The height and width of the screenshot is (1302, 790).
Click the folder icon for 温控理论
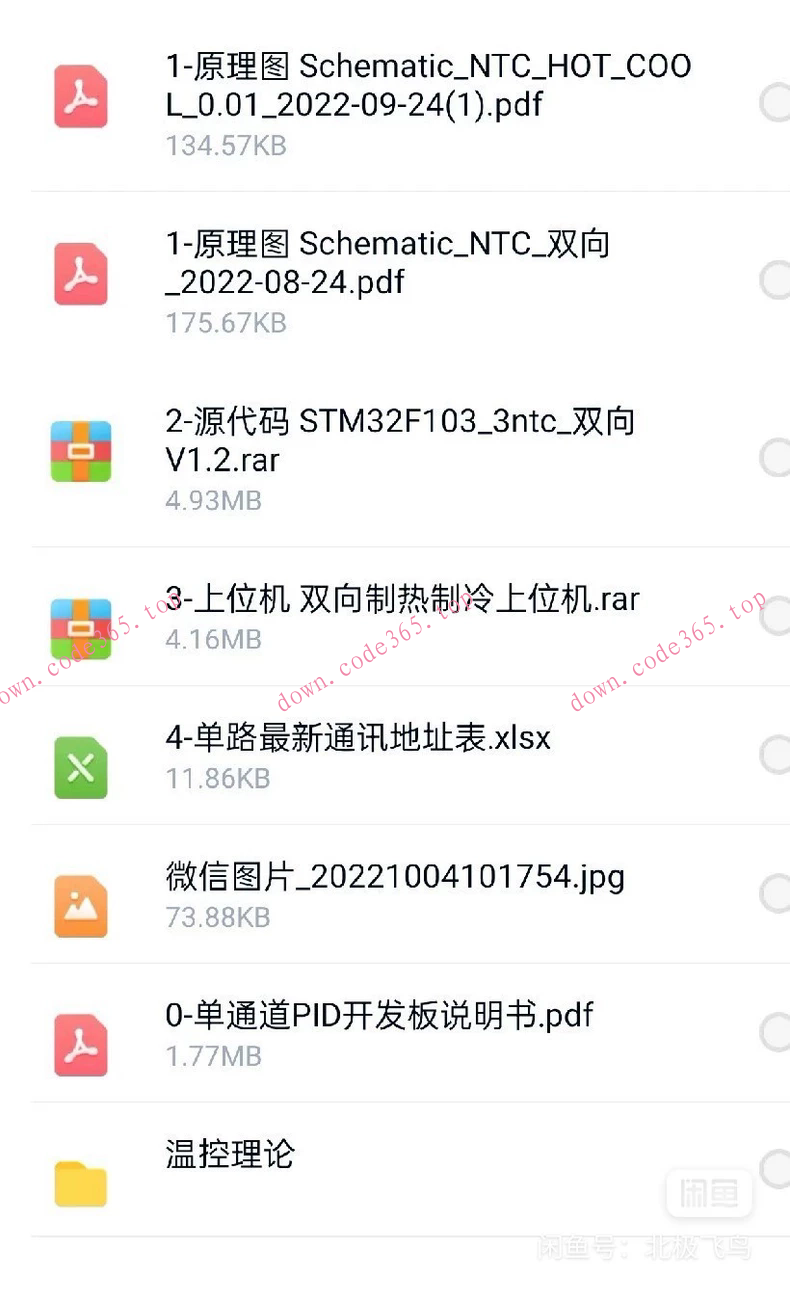point(80,1184)
